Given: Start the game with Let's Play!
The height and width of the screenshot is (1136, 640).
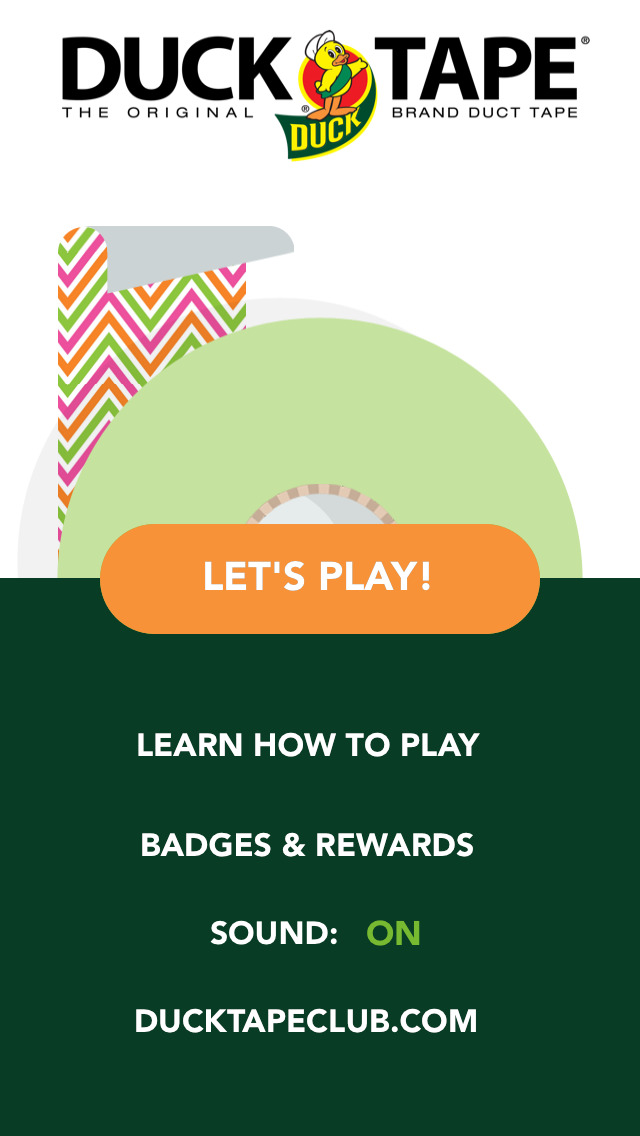Looking at the screenshot, I should coord(319,578).
